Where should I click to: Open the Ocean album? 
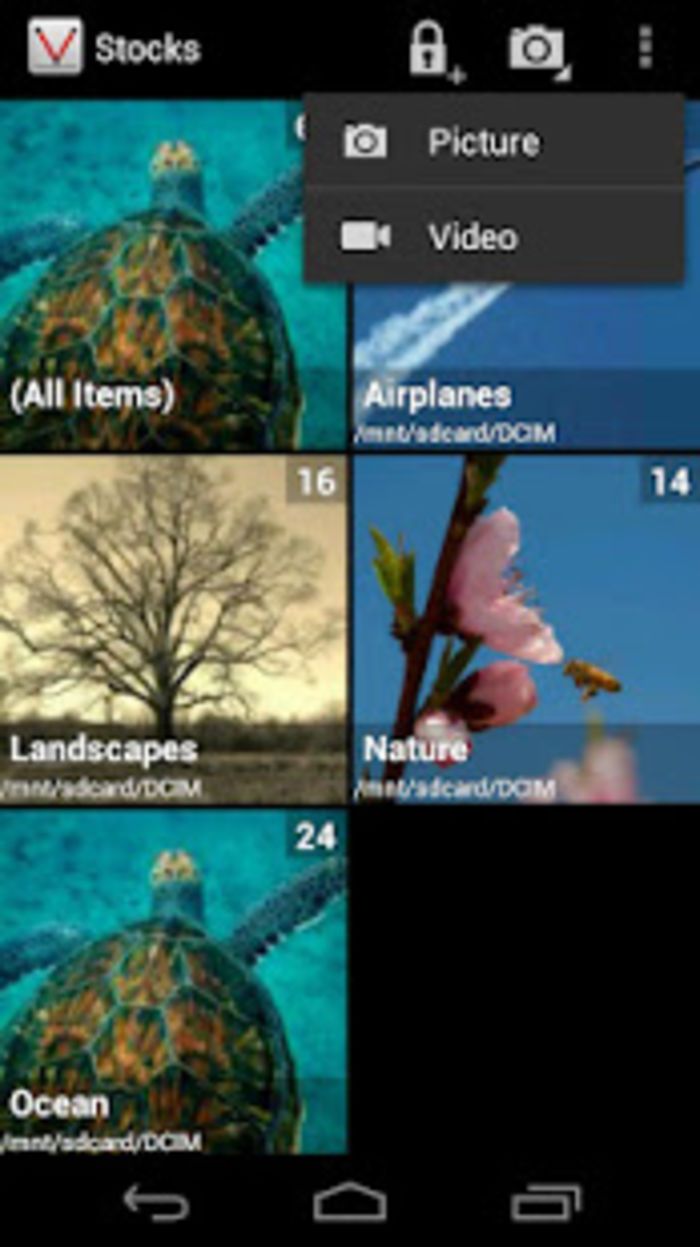pos(172,982)
